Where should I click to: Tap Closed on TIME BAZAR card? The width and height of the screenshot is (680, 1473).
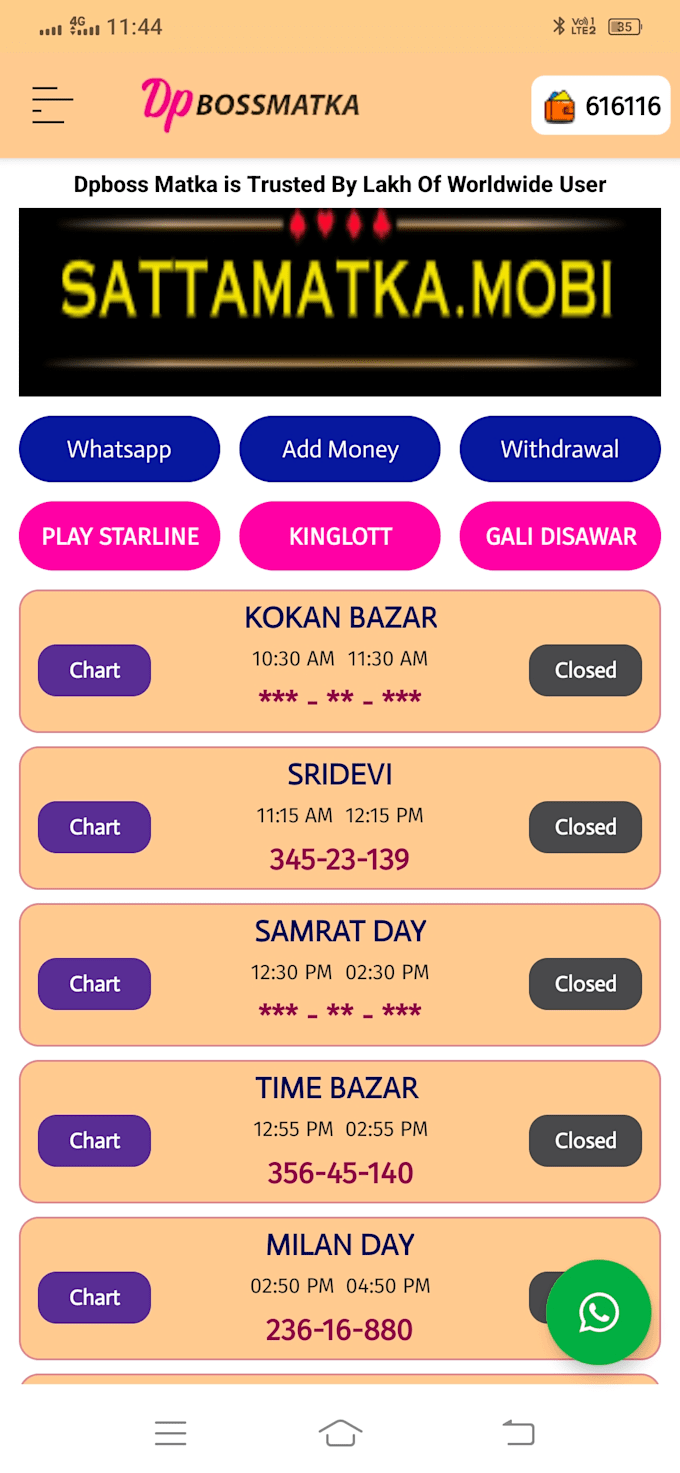(585, 1141)
